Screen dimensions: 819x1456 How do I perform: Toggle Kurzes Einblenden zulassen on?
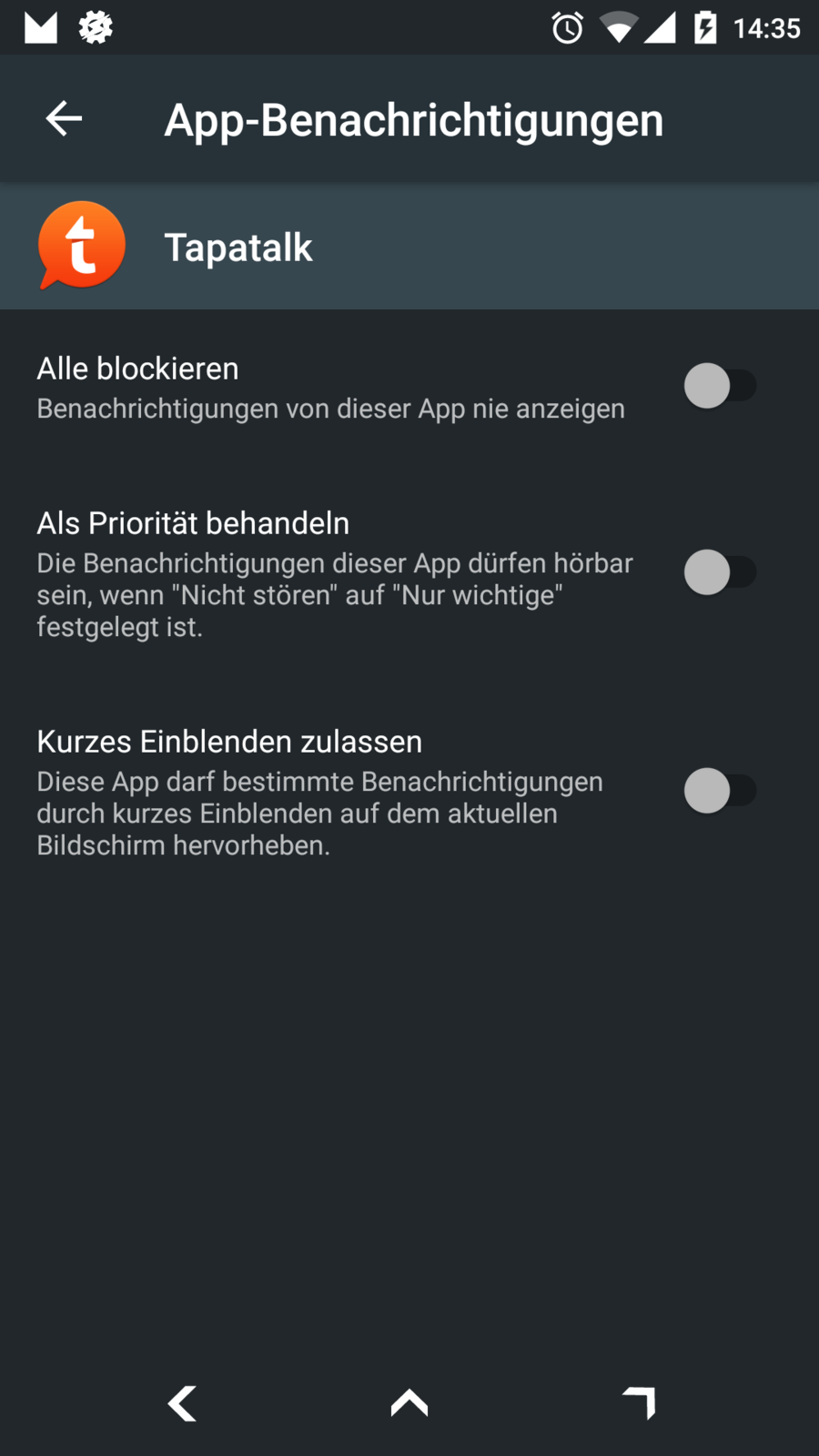(x=719, y=791)
